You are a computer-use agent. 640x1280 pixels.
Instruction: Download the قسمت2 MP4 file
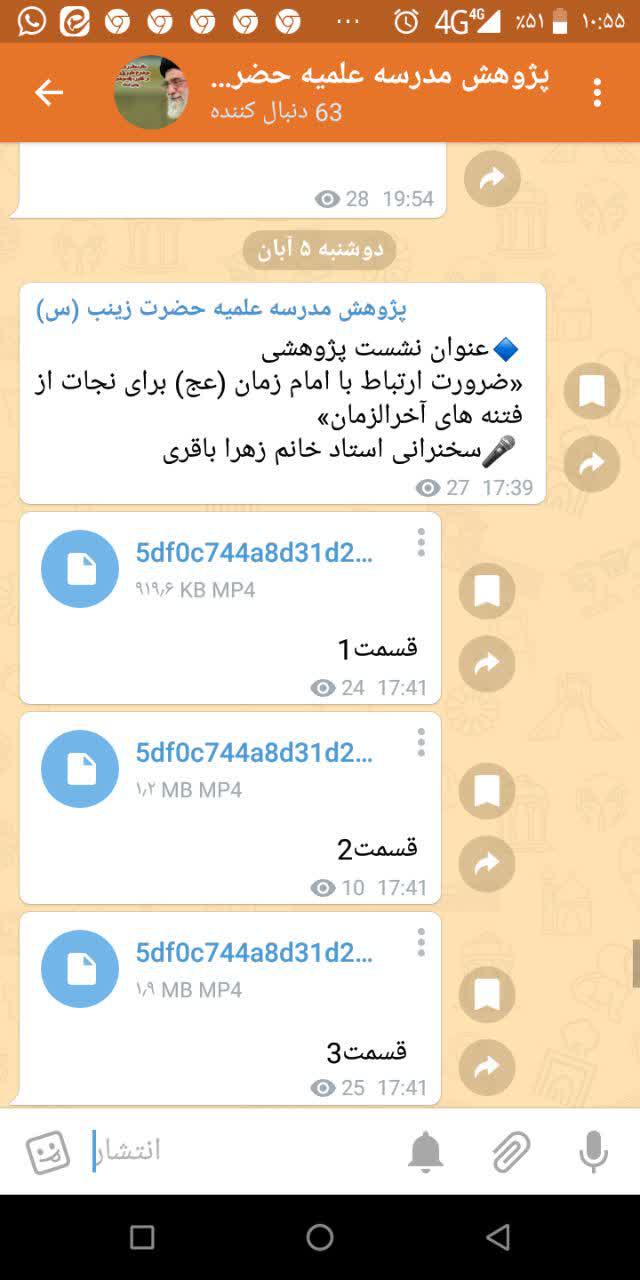pos(80,769)
